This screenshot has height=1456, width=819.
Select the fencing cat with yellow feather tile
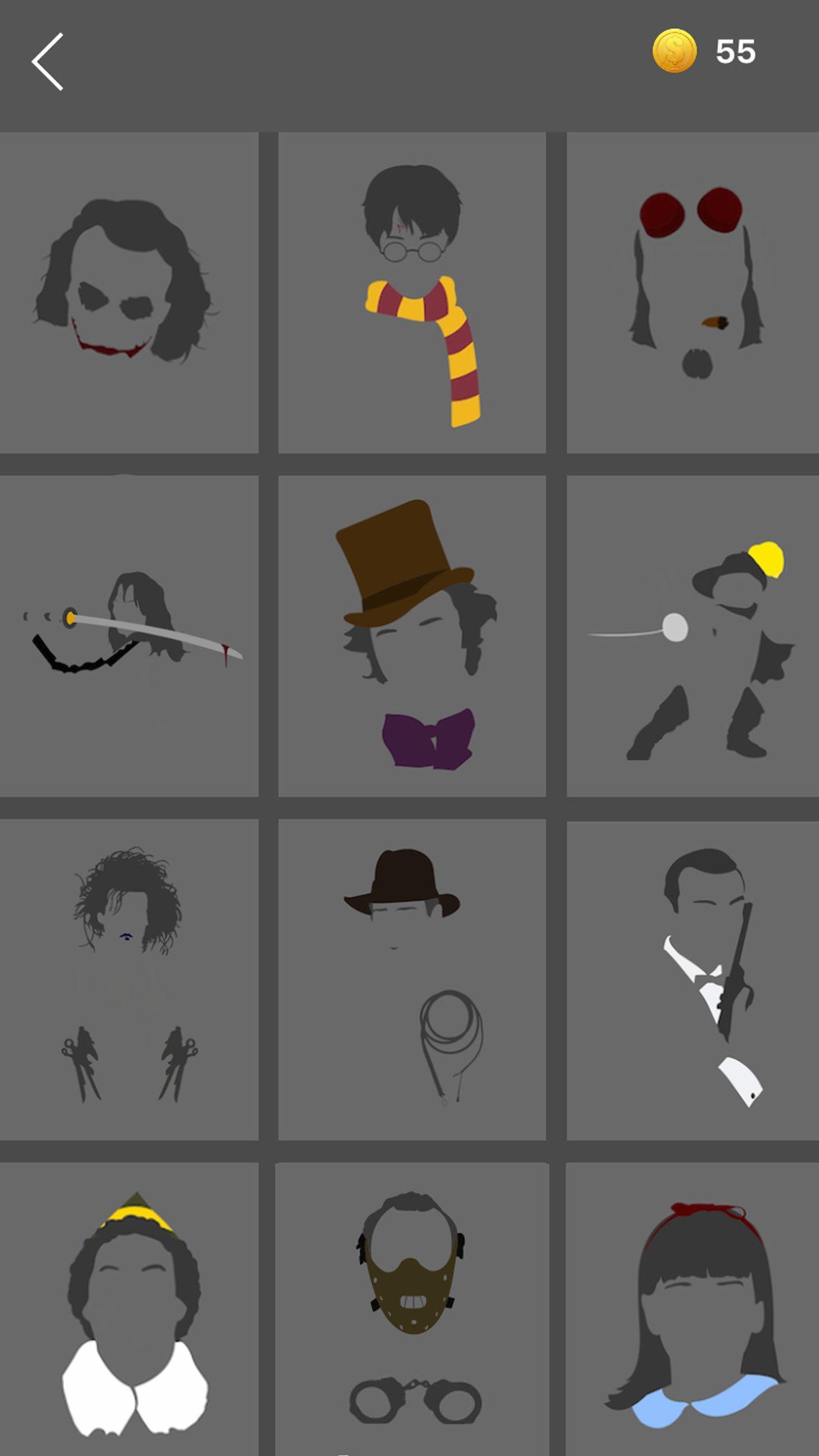[x=692, y=636]
